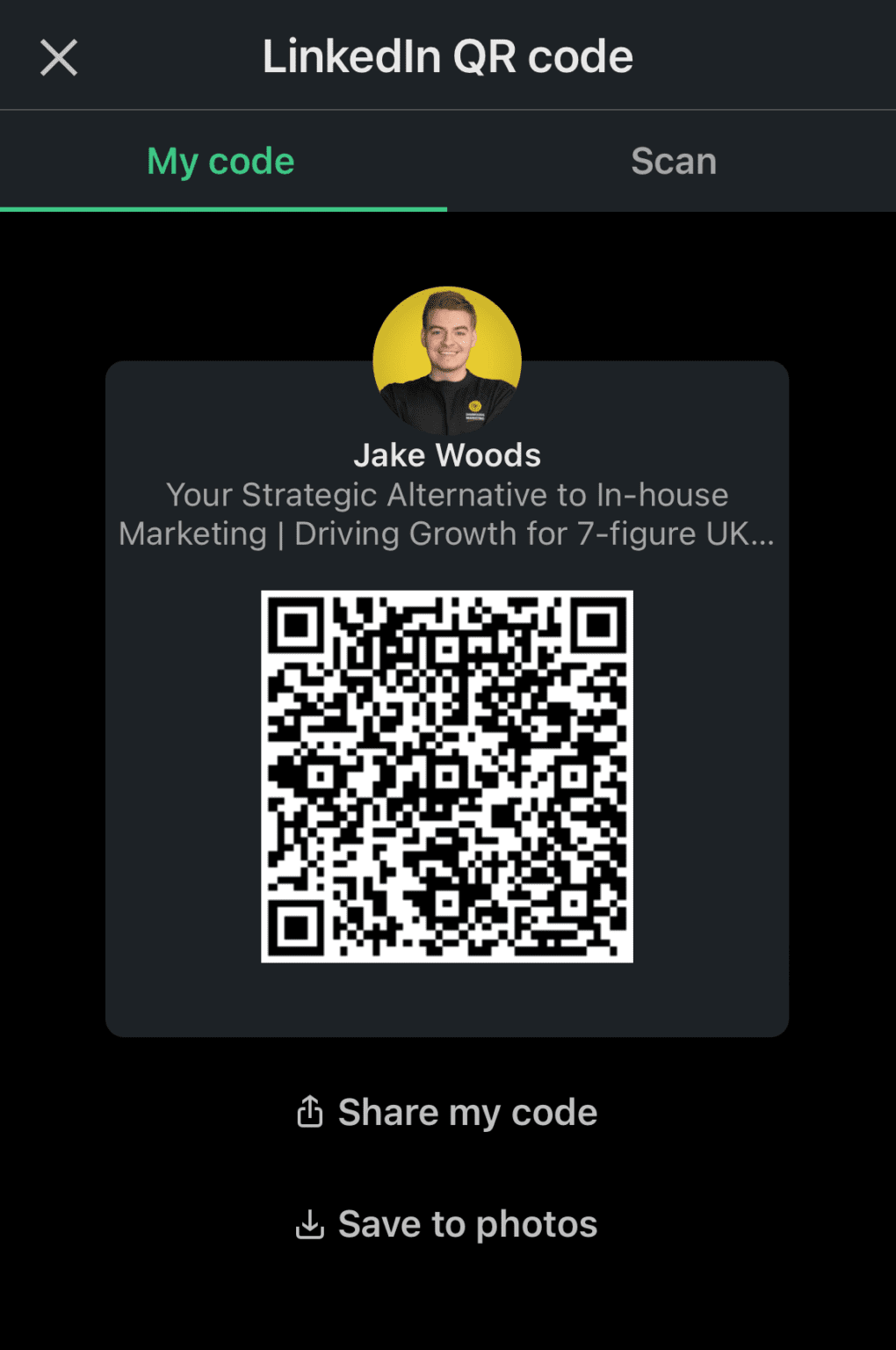896x1350 pixels.
Task: Click the Share my code button
Action: [447, 1112]
